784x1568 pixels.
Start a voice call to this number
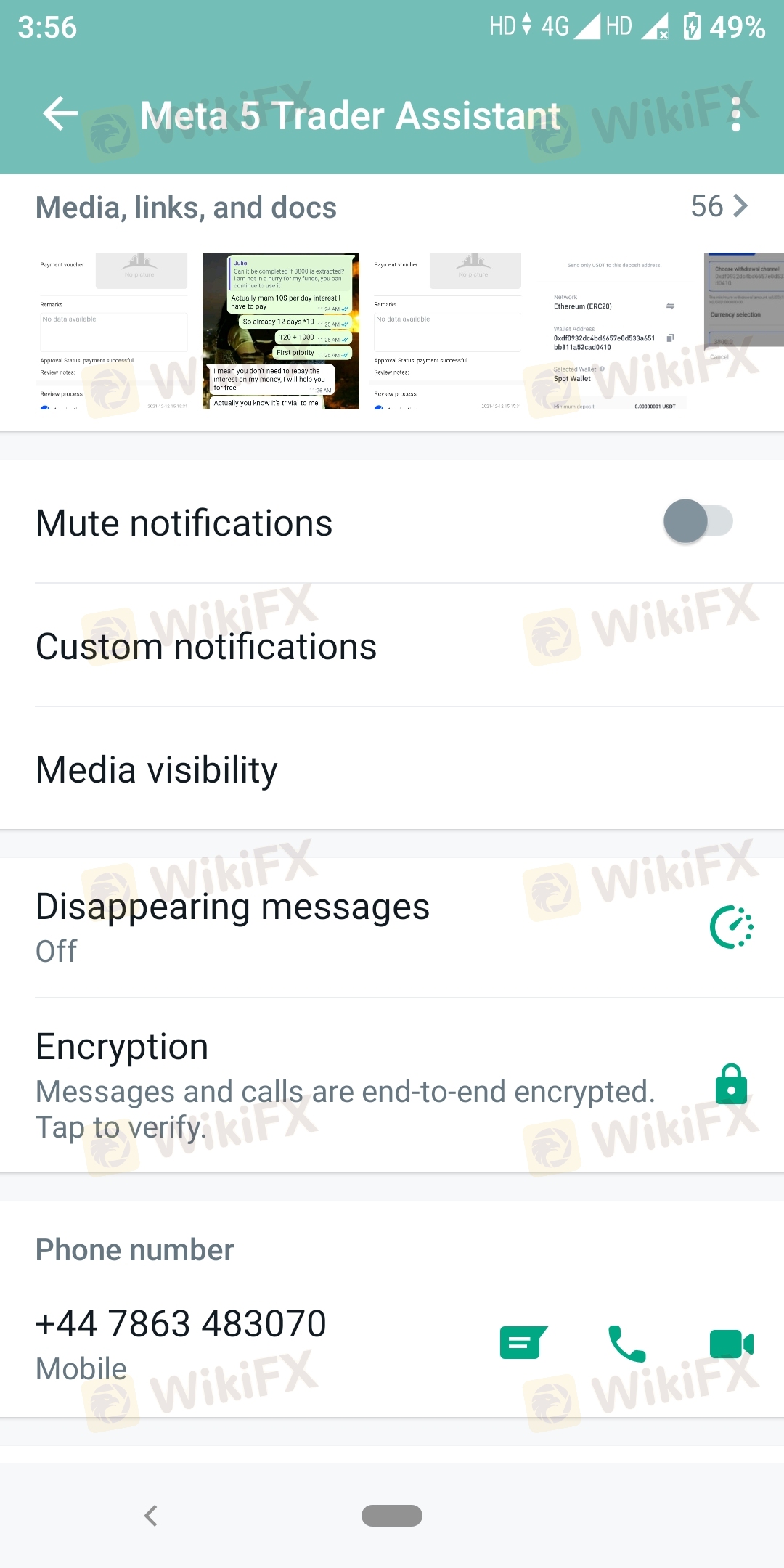pos(626,1343)
